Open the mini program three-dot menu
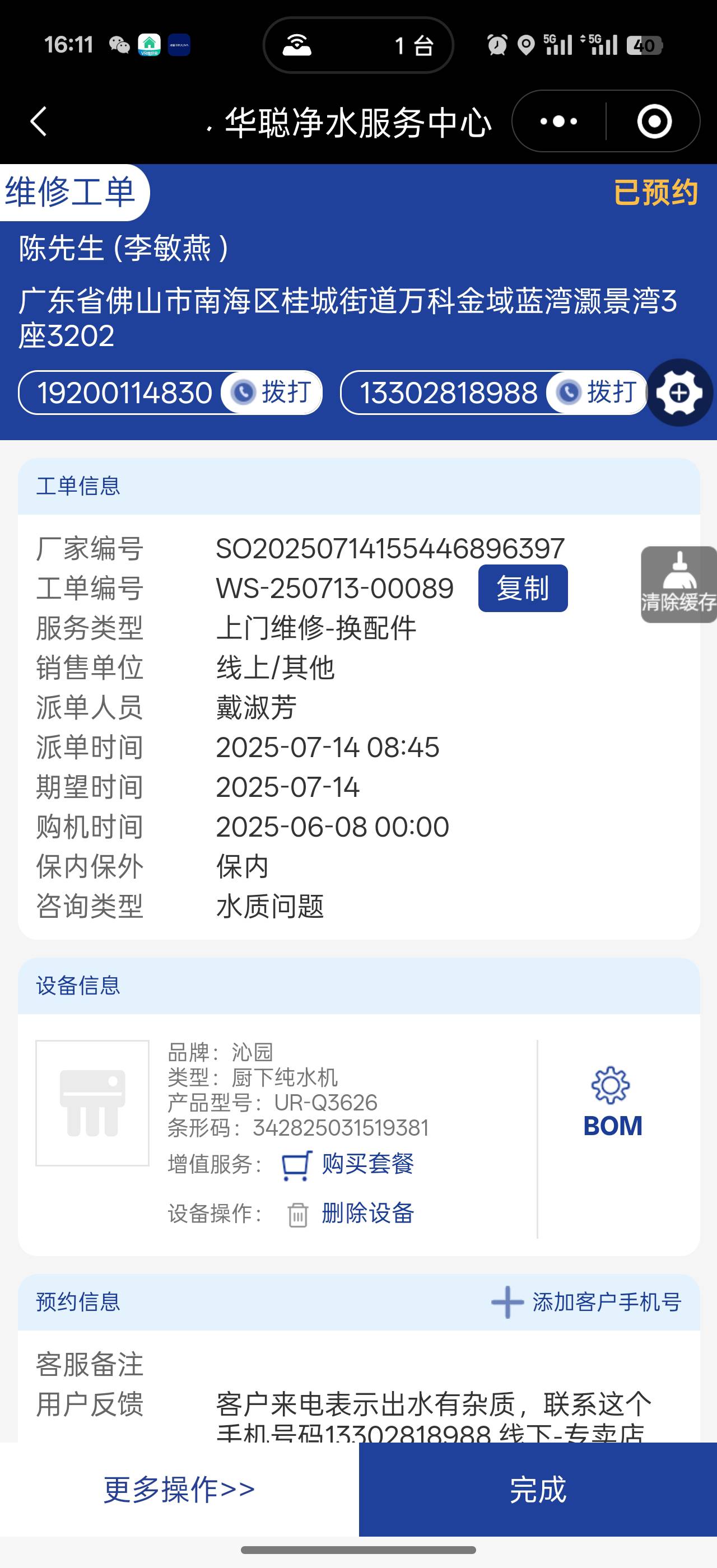717x1568 pixels. coord(558,122)
